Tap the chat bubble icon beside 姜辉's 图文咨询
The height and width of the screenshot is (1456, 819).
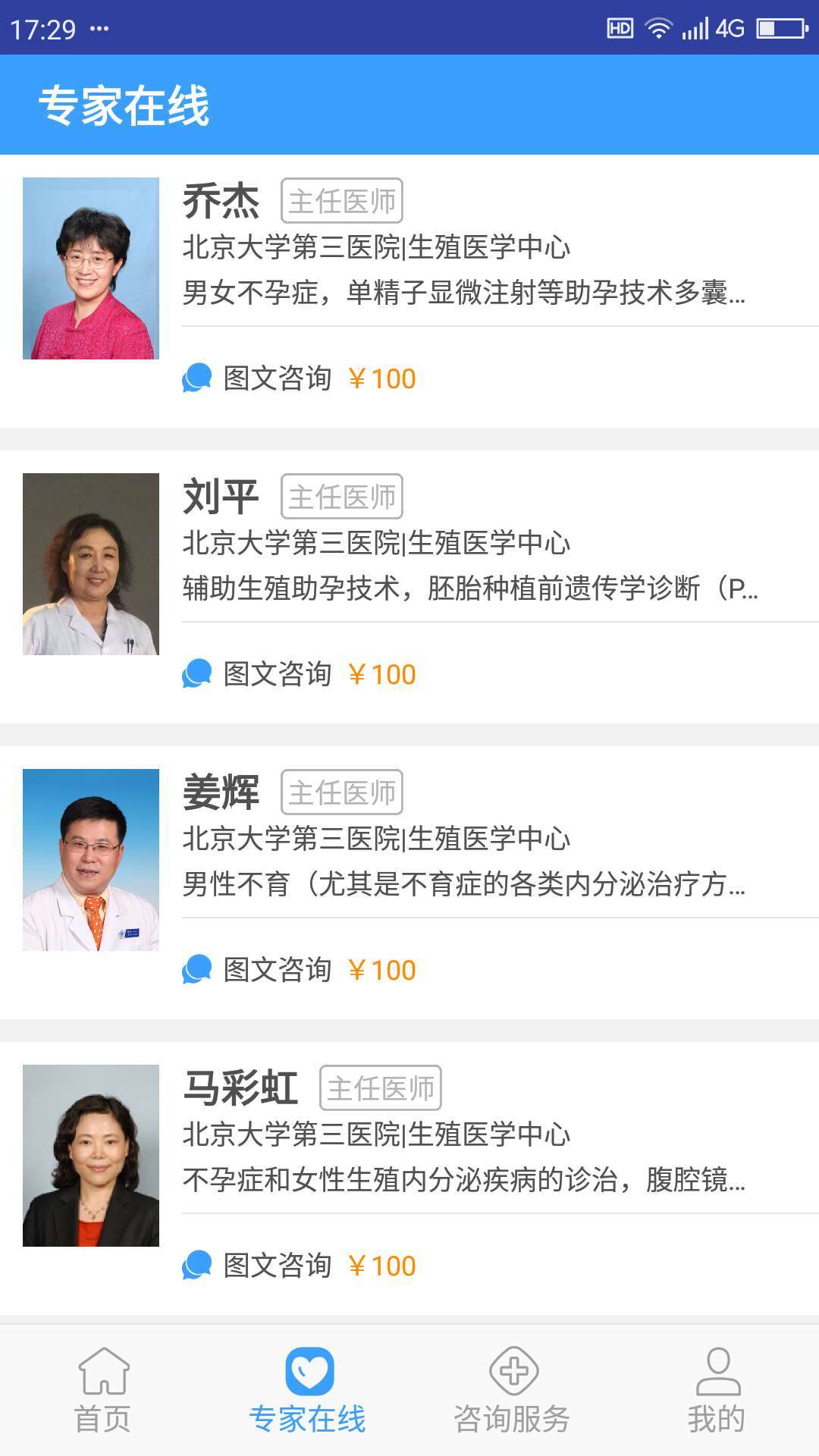pyautogui.click(x=196, y=968)
